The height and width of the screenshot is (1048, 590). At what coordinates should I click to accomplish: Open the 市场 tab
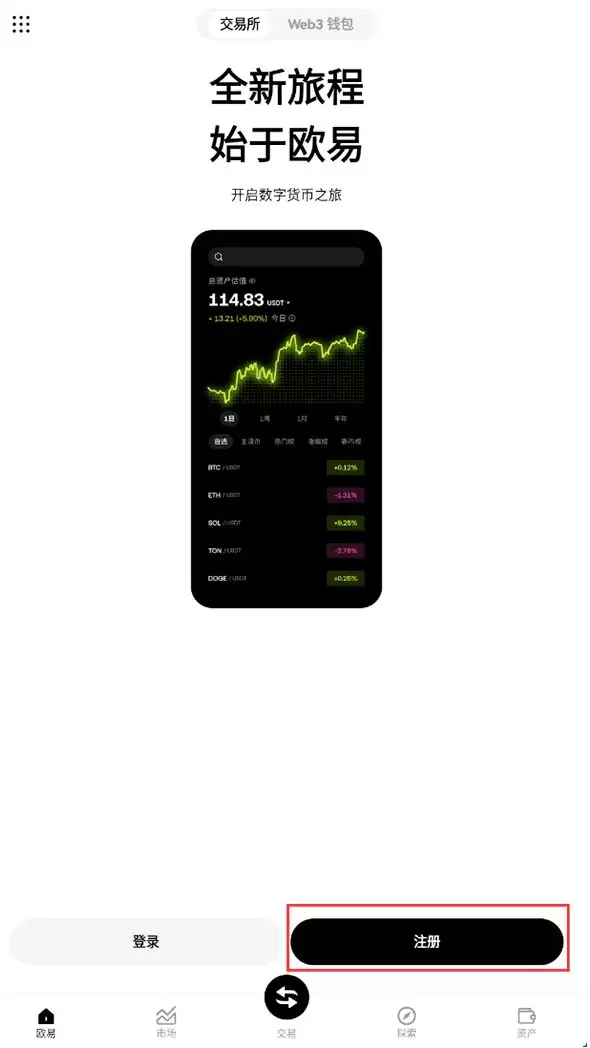click(x=166, y=1023)
